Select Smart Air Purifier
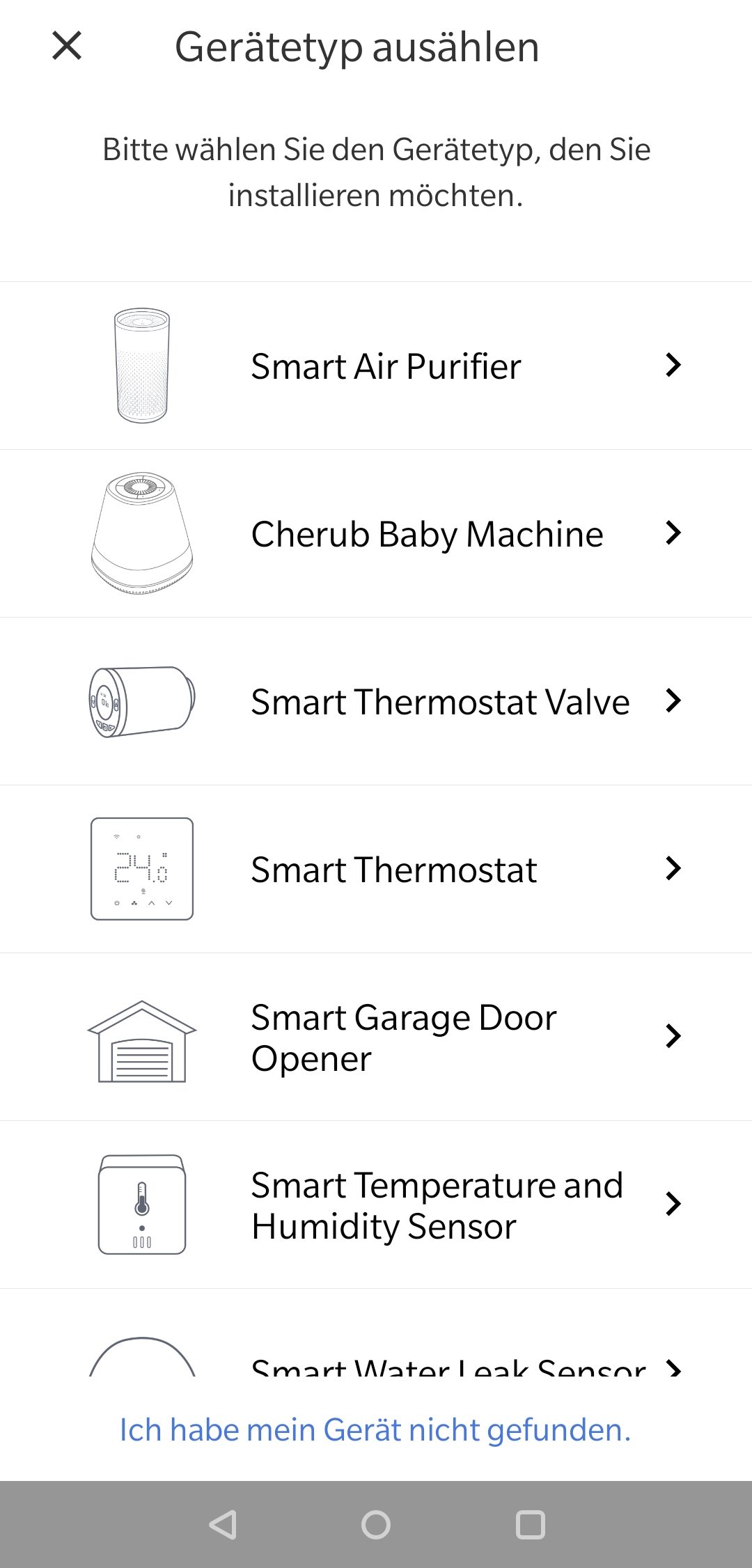The image size is (752, 1568). click(x=386, y=366)
